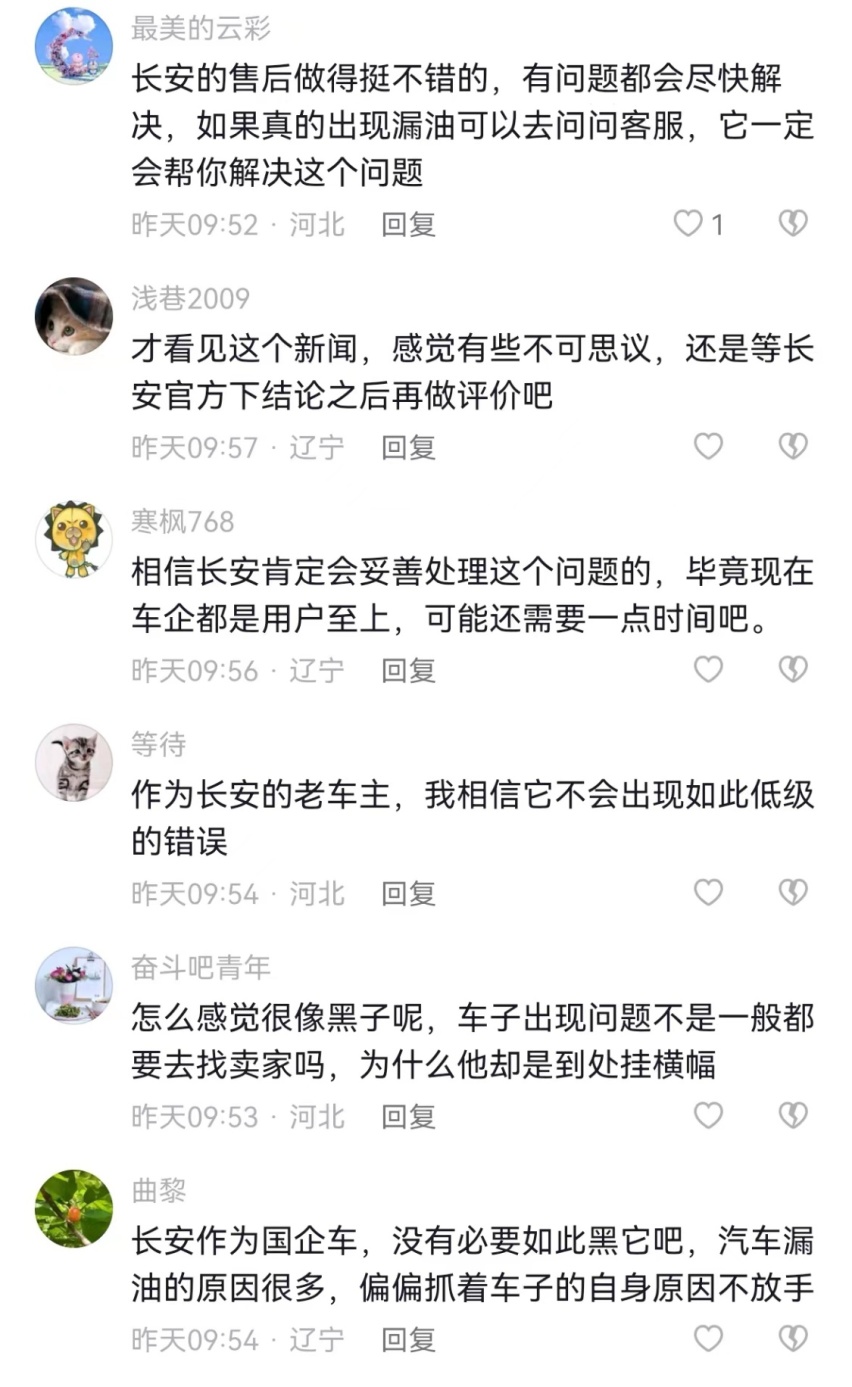This screenshot has width=852, height=1387.
Task: Tap 回复 under 浅巷2009's comment
Action: pos(408,447)
